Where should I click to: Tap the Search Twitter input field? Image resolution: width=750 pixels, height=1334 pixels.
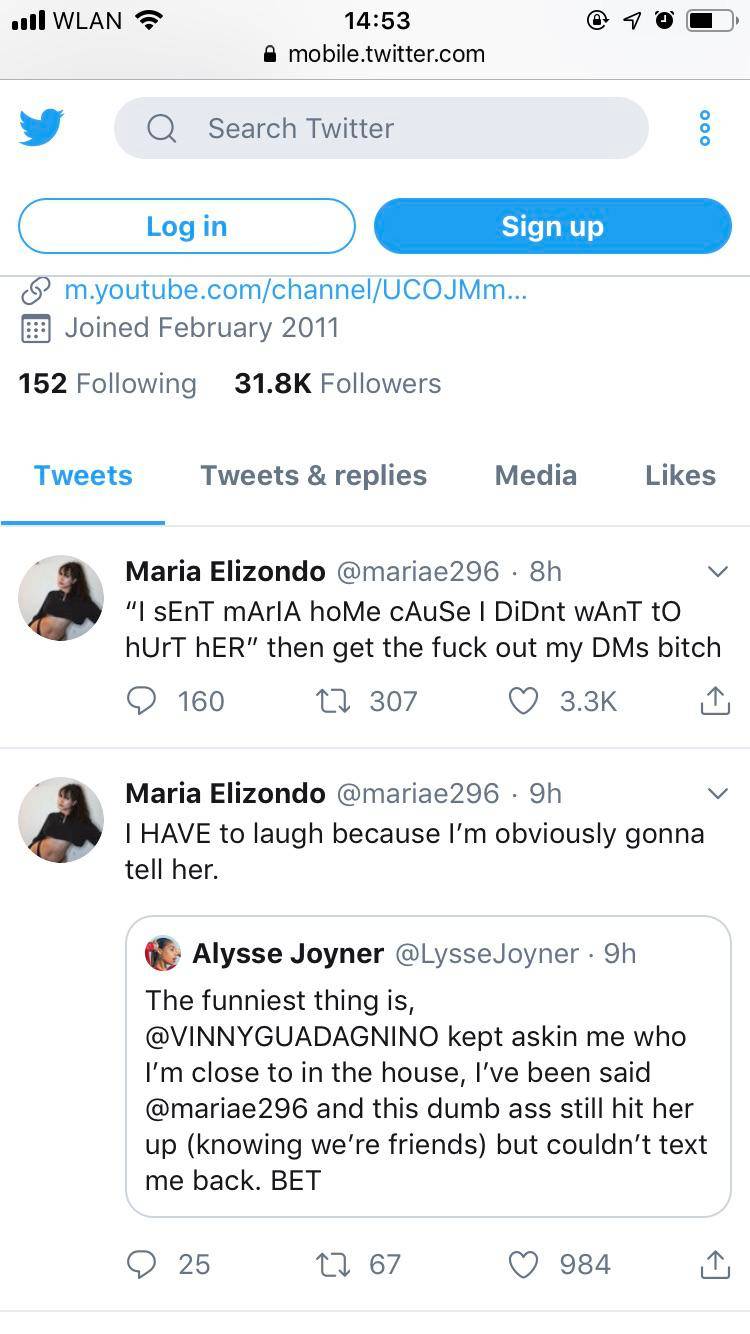tap(383, 127)
